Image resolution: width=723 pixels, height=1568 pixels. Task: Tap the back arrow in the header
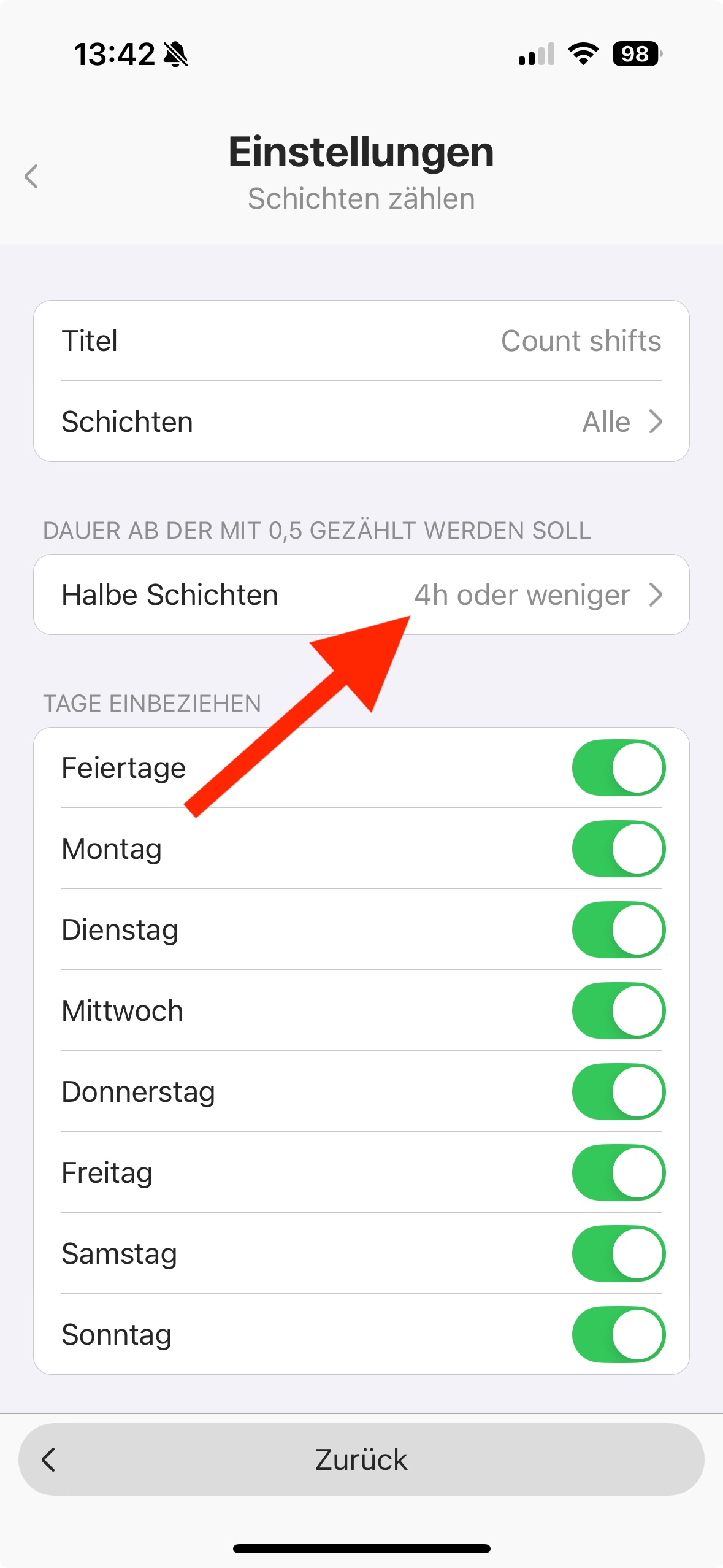(x=32, y=177)
